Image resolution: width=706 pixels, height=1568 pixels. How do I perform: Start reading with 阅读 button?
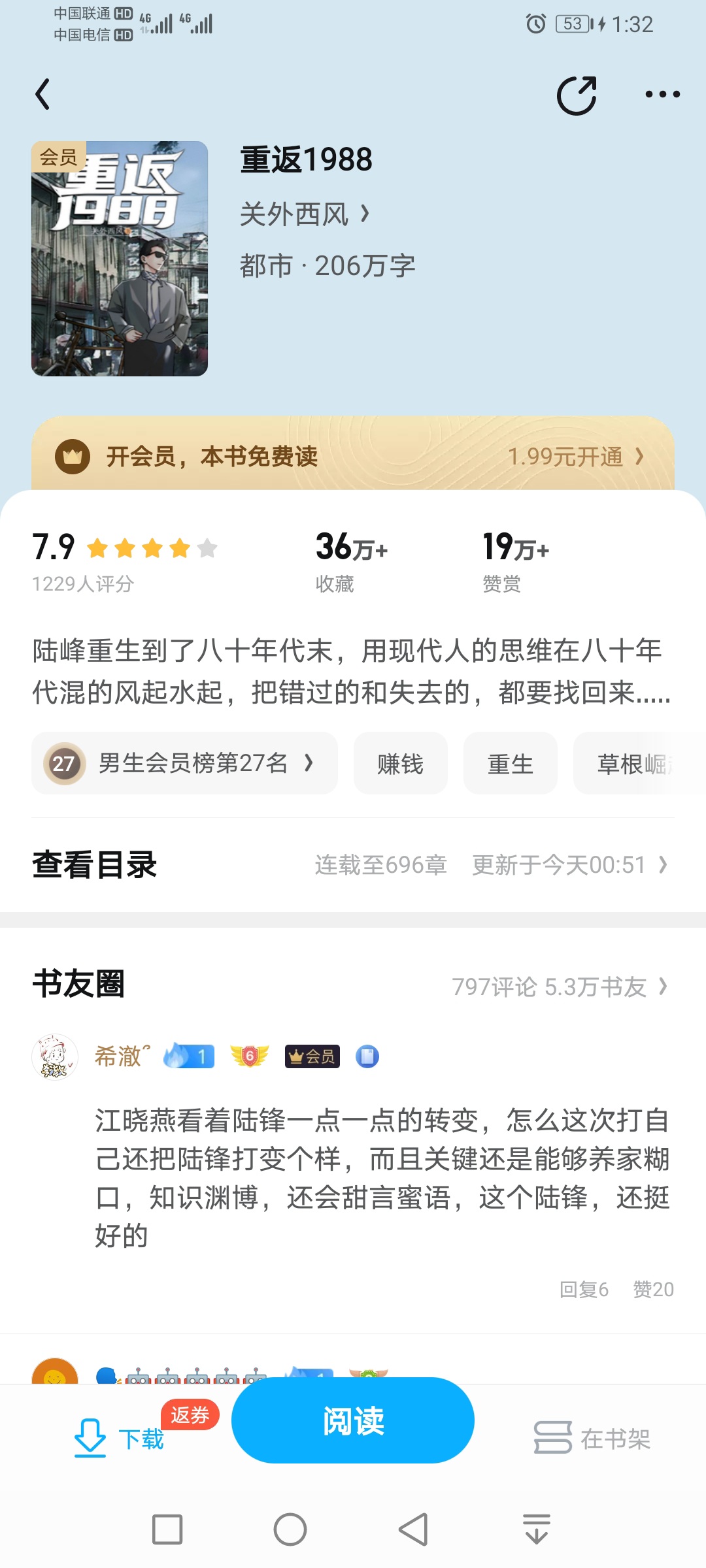(x=353, y=1420)
